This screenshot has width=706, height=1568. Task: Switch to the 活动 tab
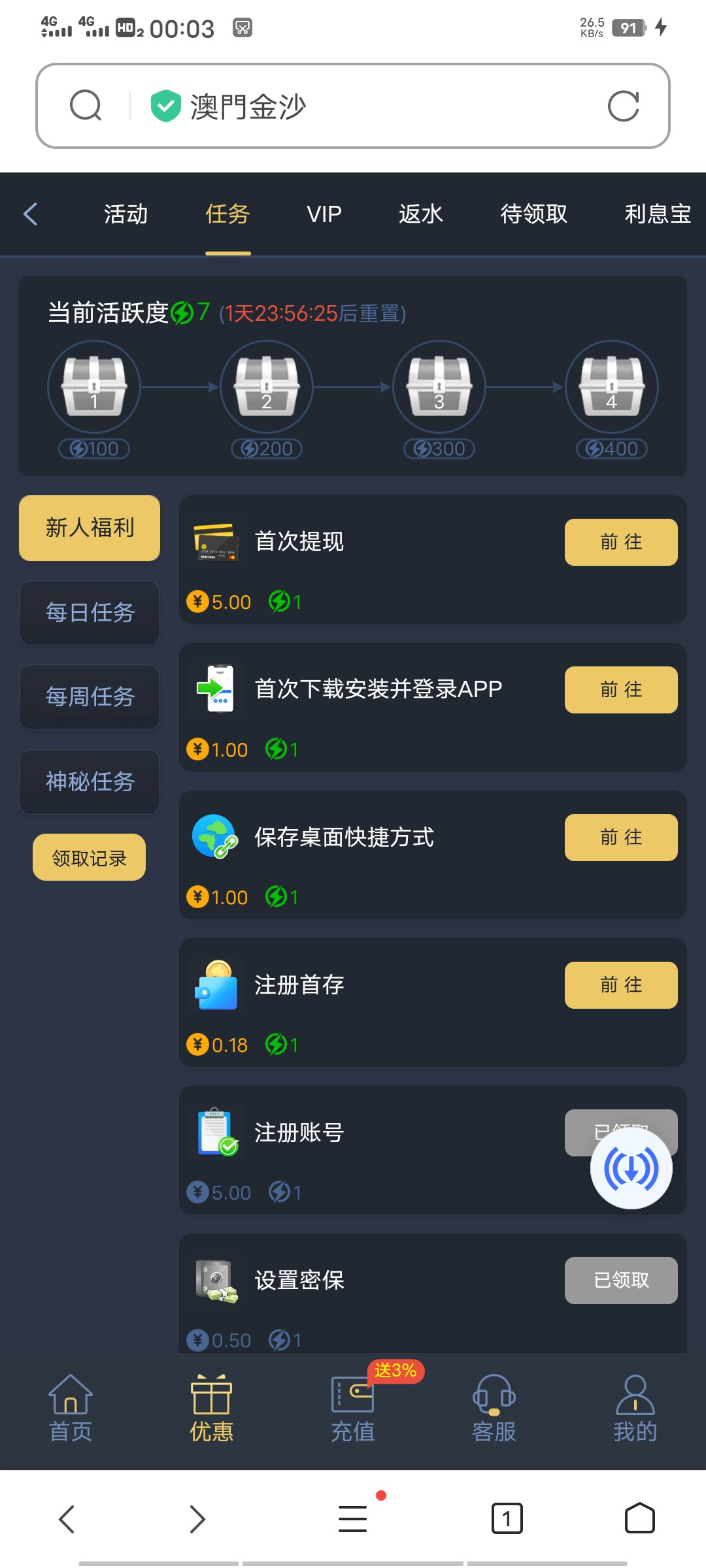tap(126, 214)
